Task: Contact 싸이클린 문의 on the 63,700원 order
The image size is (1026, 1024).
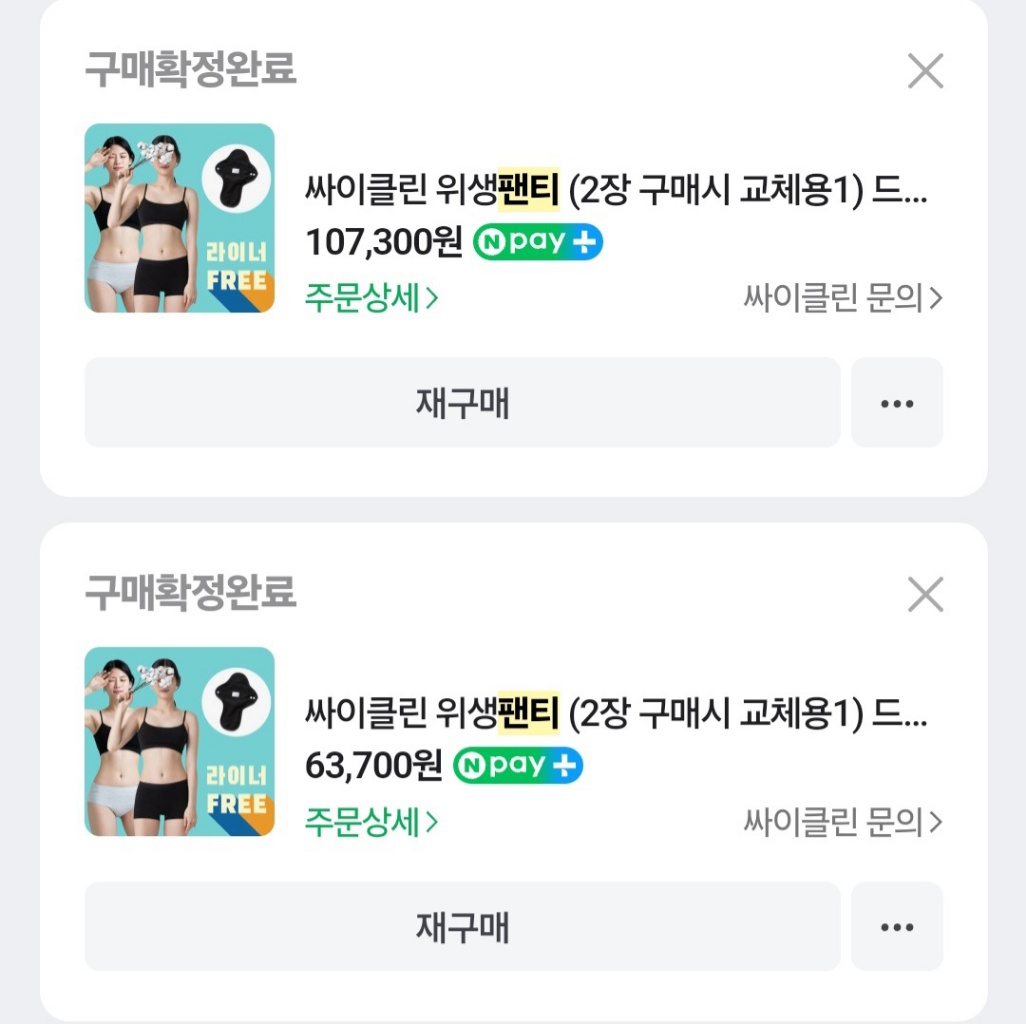Action: [842, 822]
